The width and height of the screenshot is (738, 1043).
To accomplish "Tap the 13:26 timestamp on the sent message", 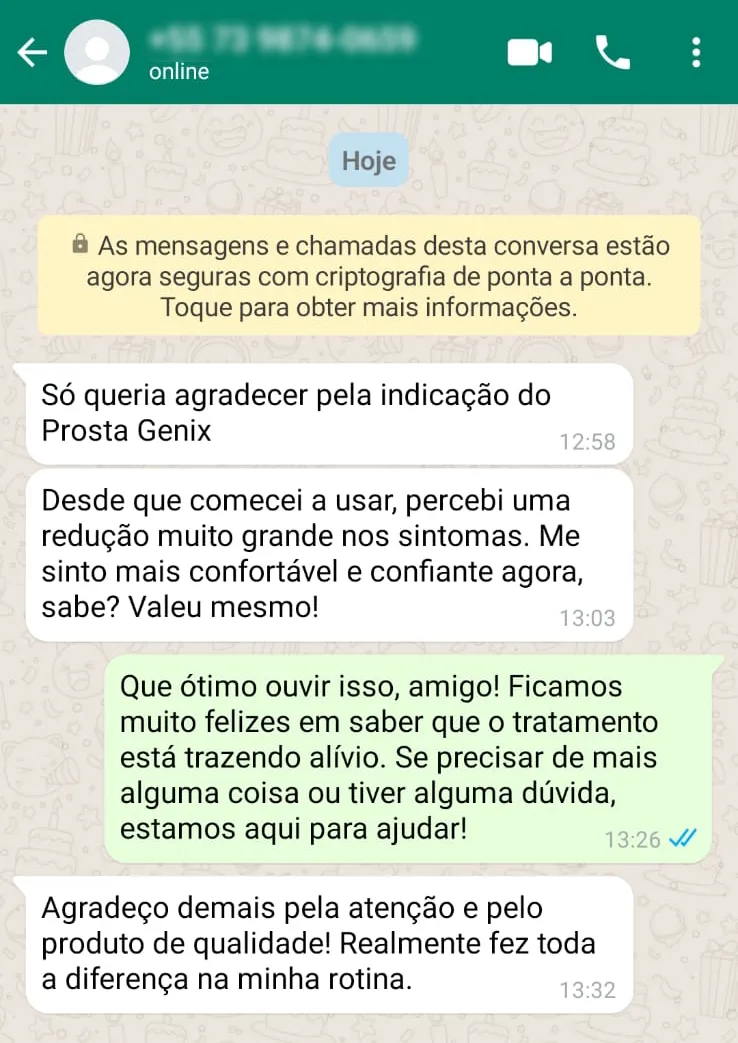I will point(634,841).
